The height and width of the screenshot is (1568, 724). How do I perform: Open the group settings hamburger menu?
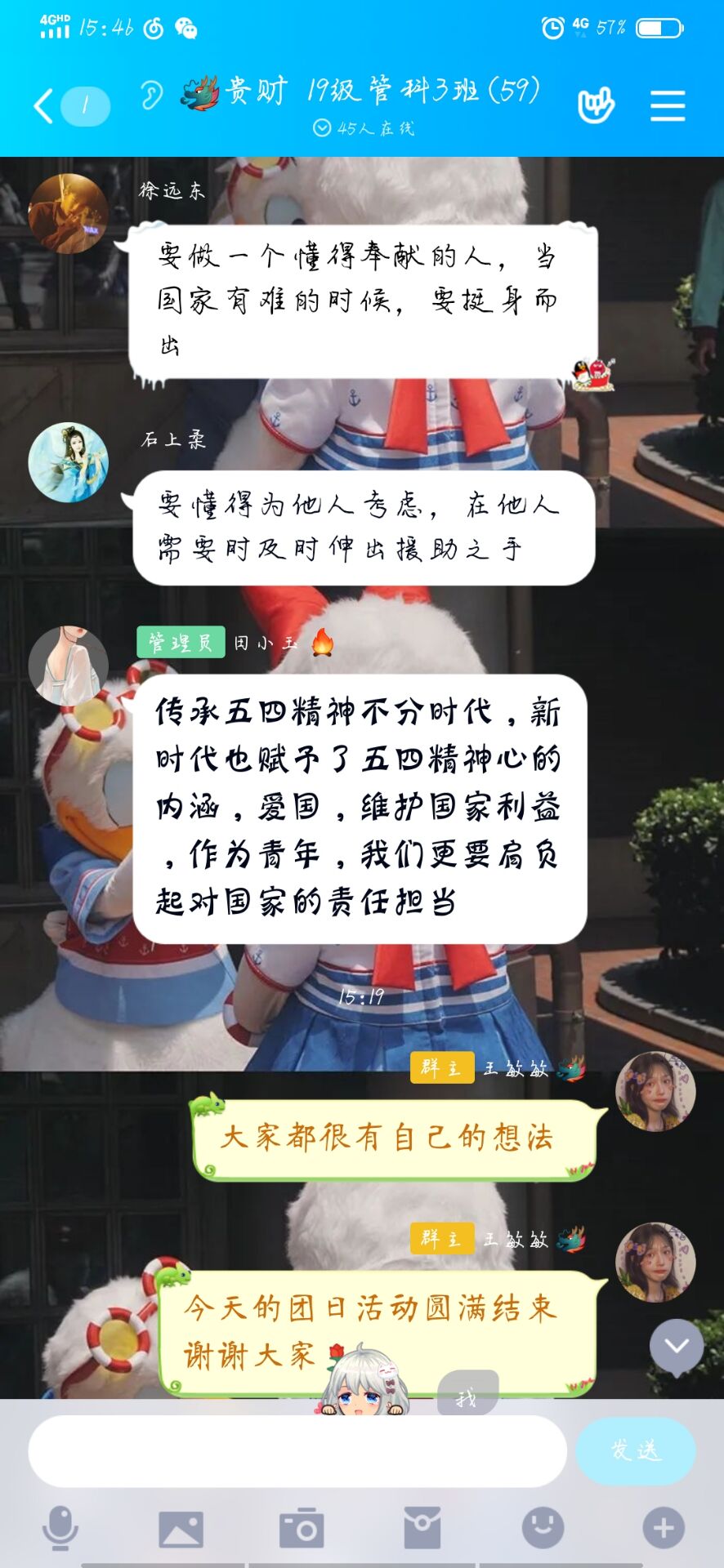pos(667,106)
